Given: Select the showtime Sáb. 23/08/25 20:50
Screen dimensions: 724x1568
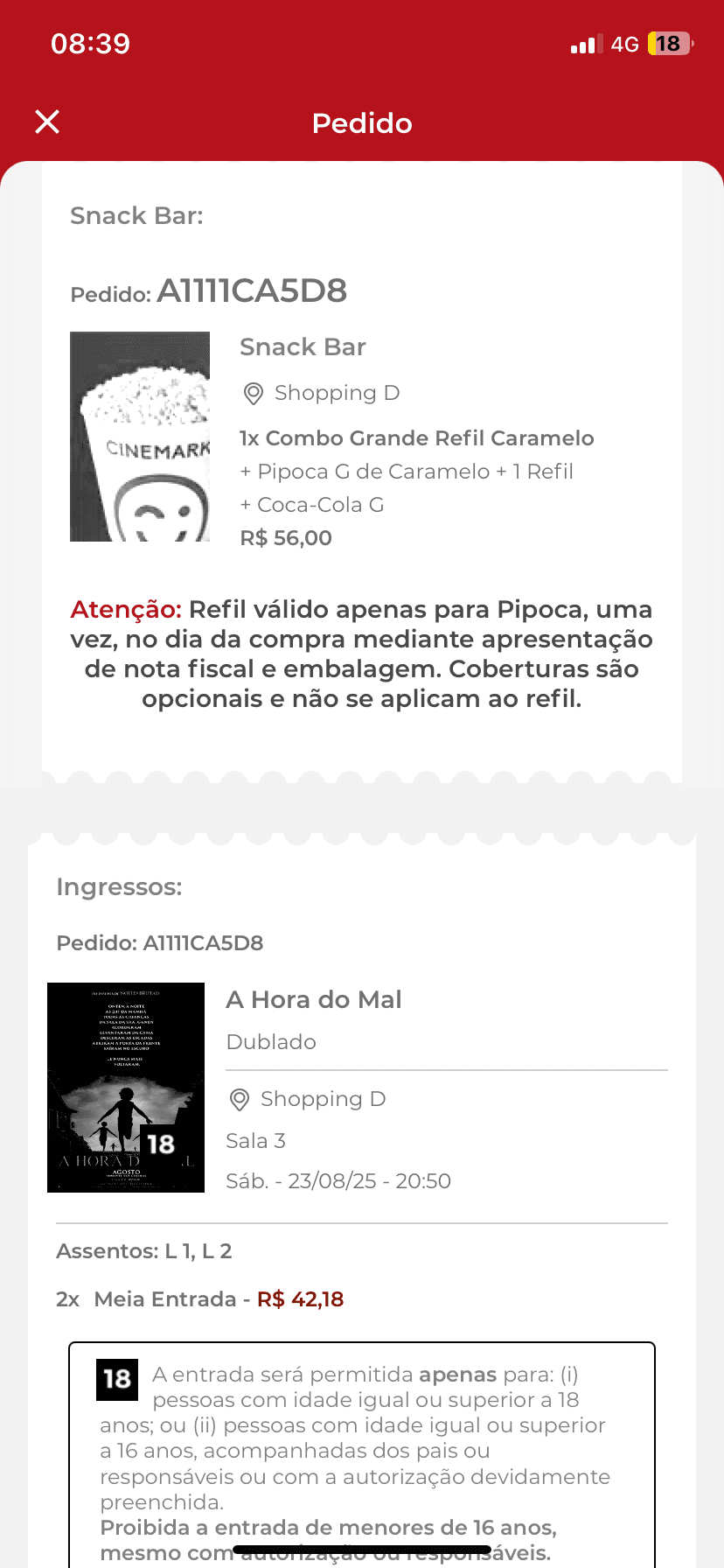Looking at the screenshot, I should (x=338, y=1180).
